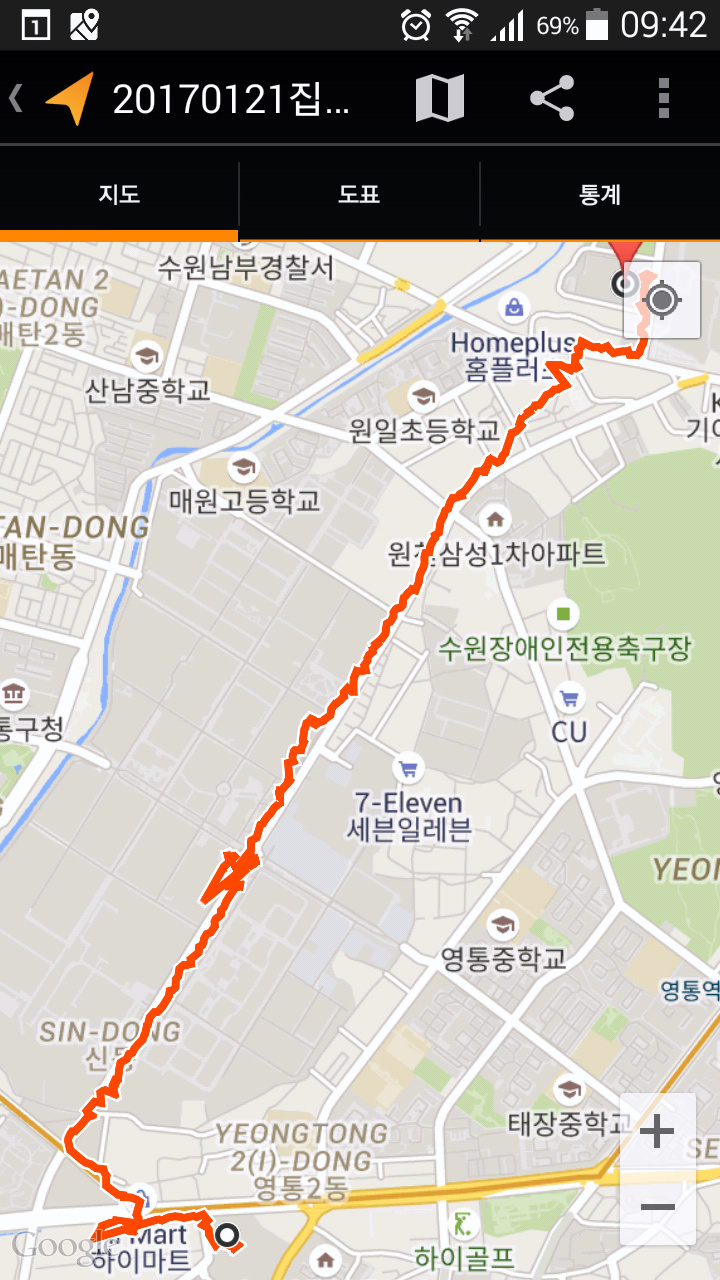Open the overflow menu
Viewport: 720px width, 1280px height.
[x=663, y=99]
